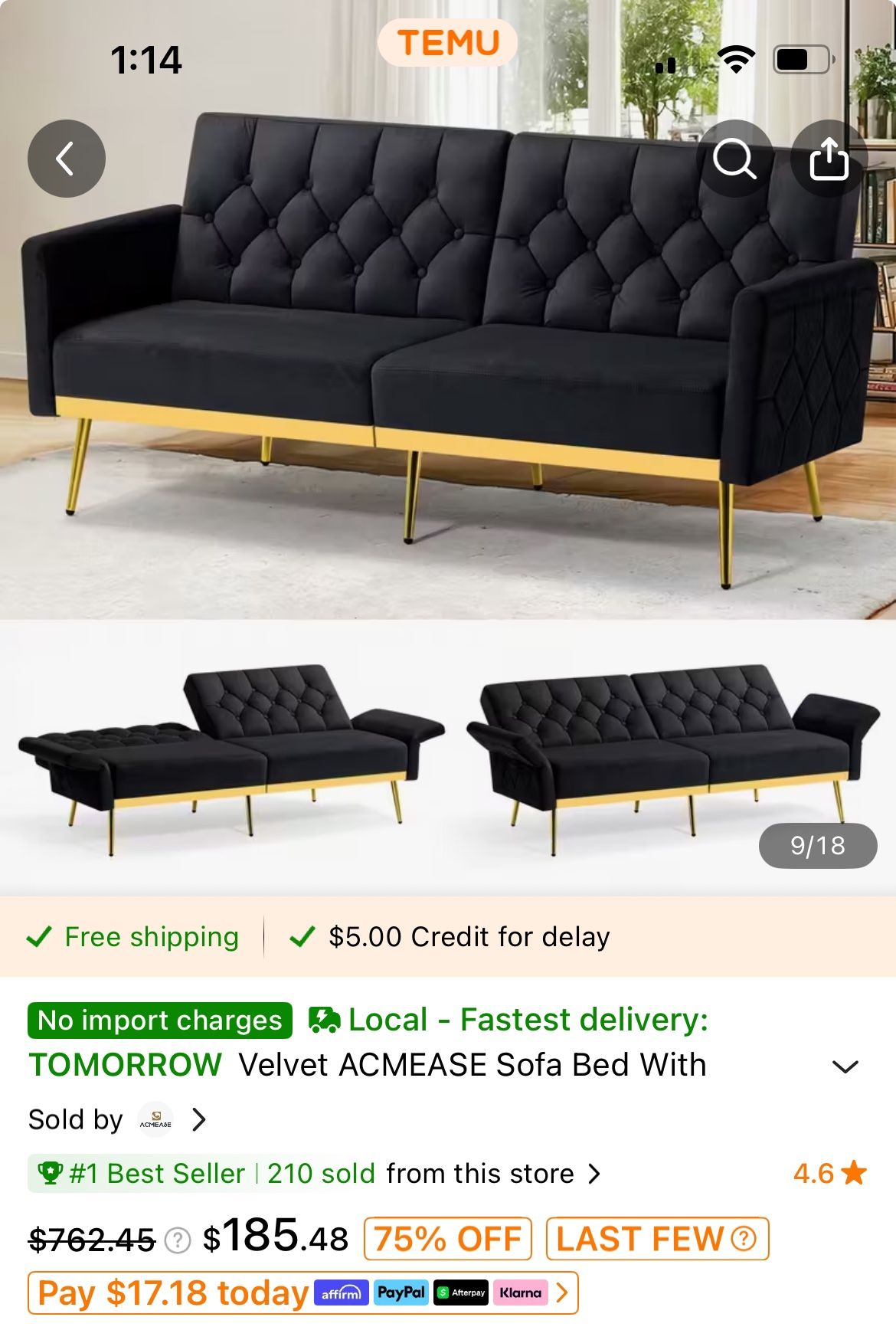
Task: Expand seller details next to Sold by
Action: pyautogui.click(x=200, y=1119)
